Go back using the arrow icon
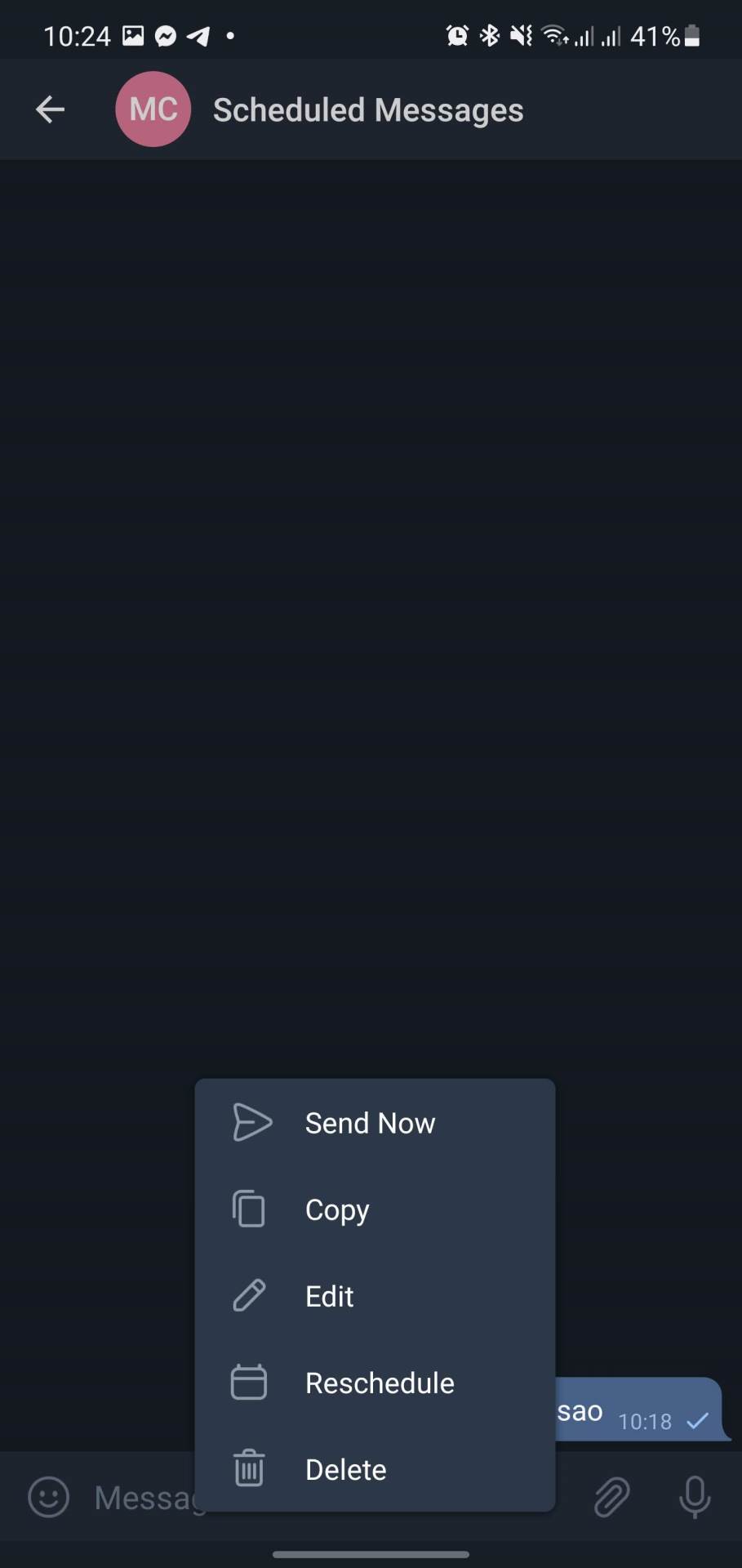Screen dimensions: 742x1568 pos(50,109)
